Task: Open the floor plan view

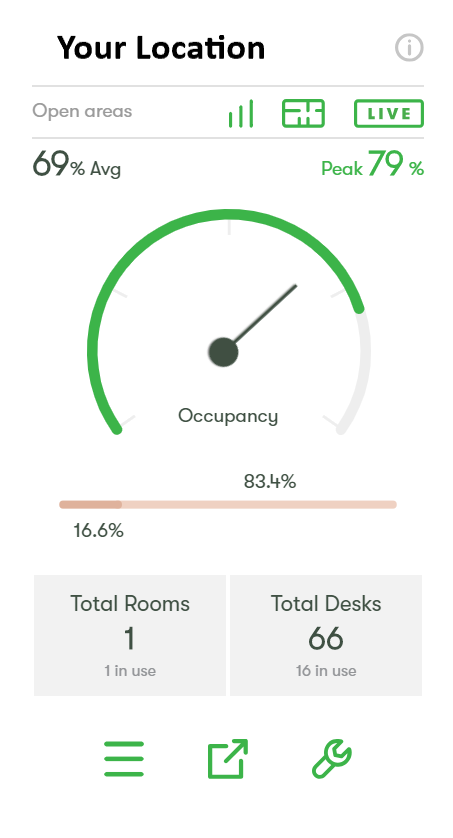Action: (303, 113)
